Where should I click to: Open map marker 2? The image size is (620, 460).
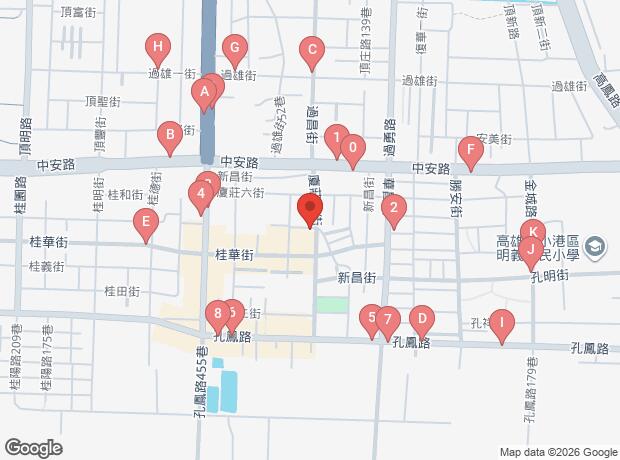(393, 207)
